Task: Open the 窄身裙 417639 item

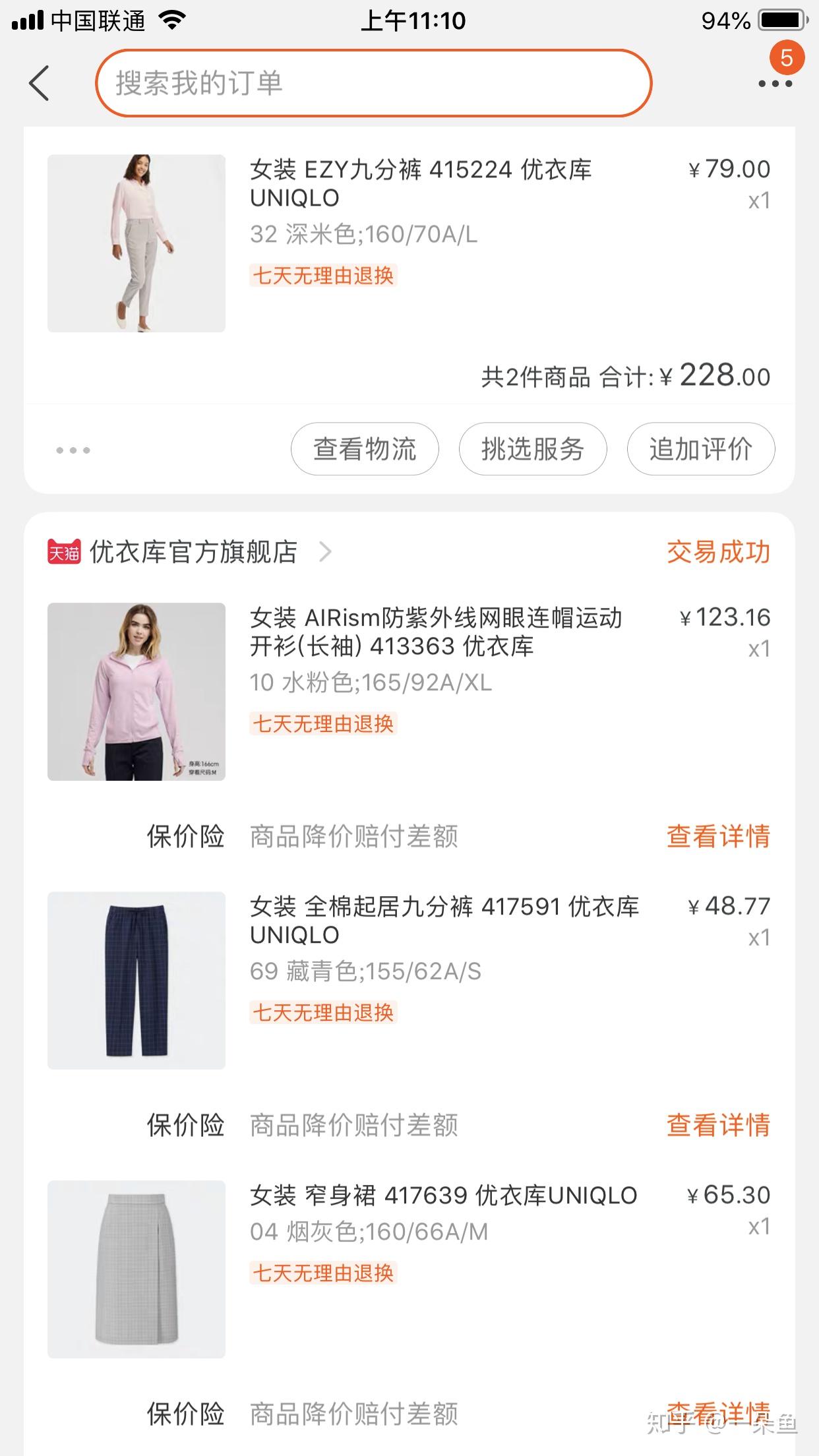Action: [x=443, y=1196]
